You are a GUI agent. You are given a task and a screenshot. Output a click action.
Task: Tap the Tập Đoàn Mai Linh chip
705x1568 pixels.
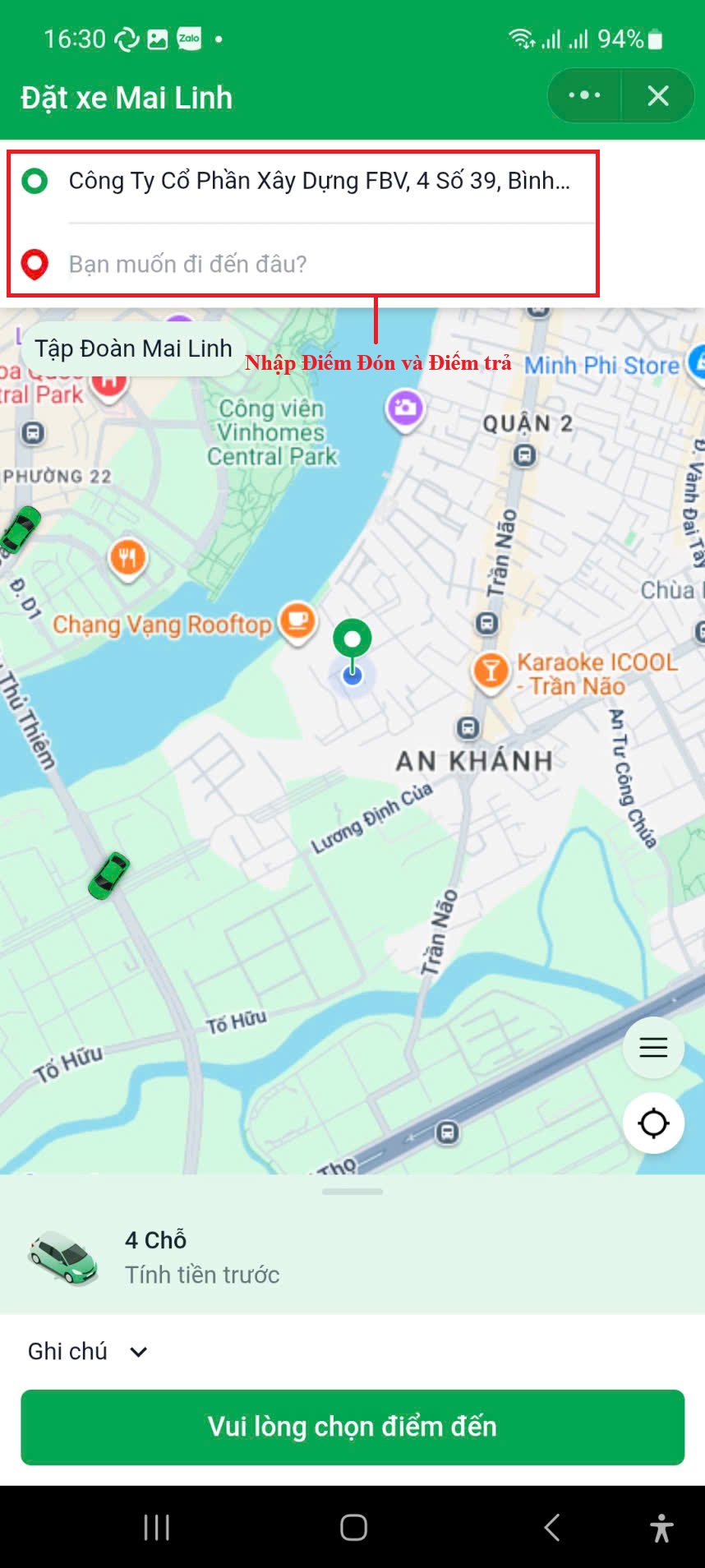tap(133, 349)
